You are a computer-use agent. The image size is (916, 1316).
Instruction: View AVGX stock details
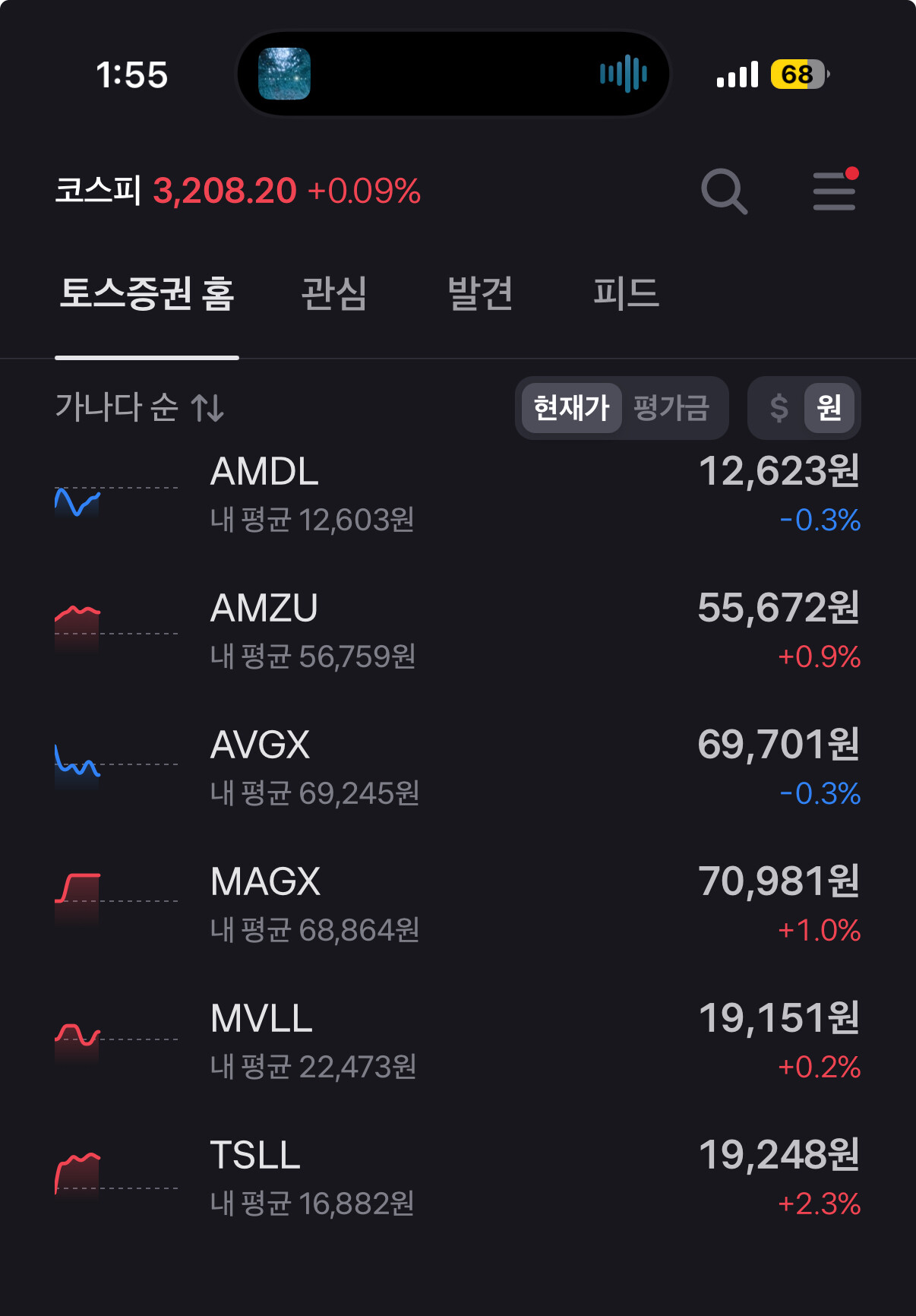[457, 769]
